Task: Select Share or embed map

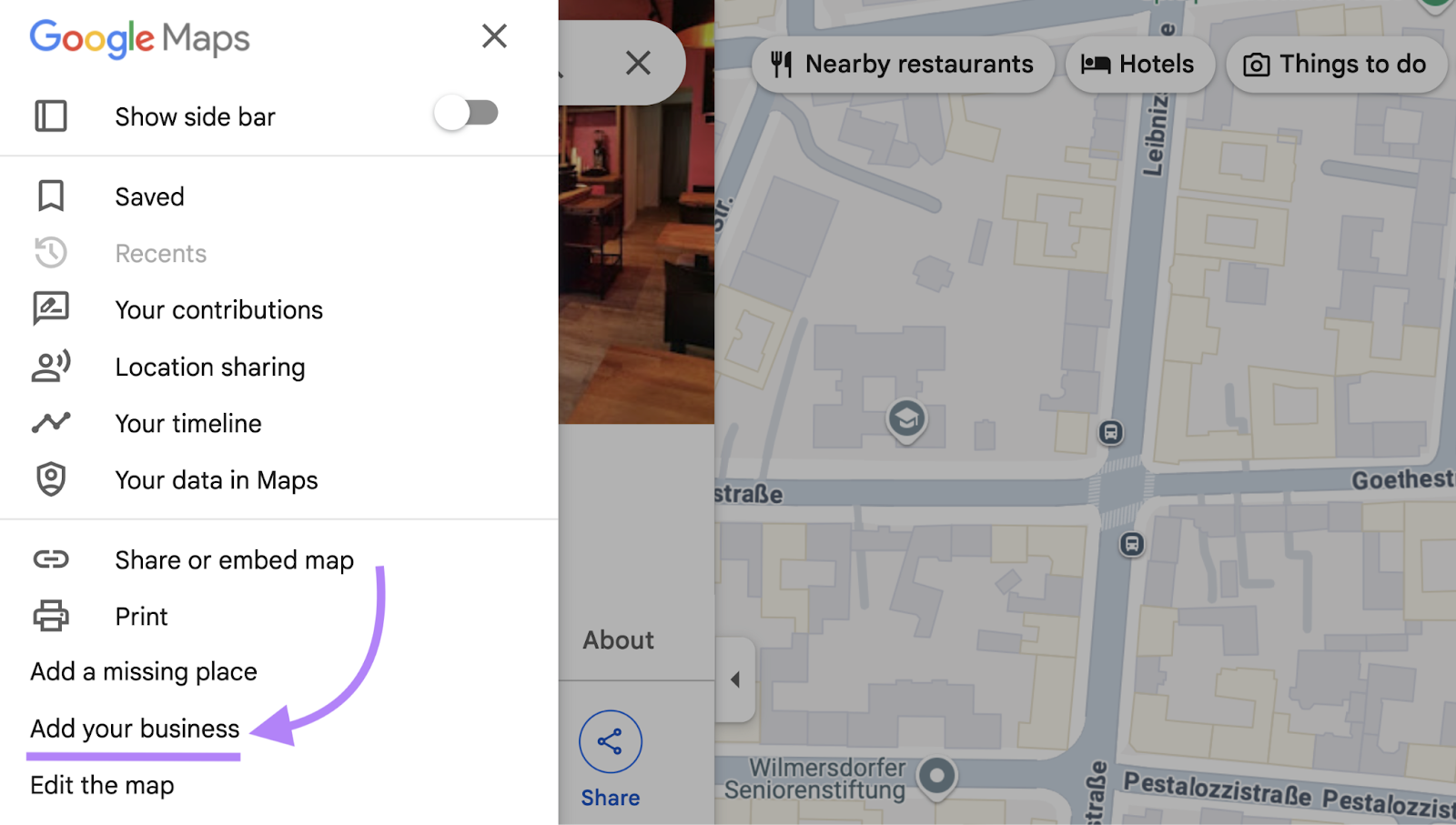Action: [x=234, y=560]
